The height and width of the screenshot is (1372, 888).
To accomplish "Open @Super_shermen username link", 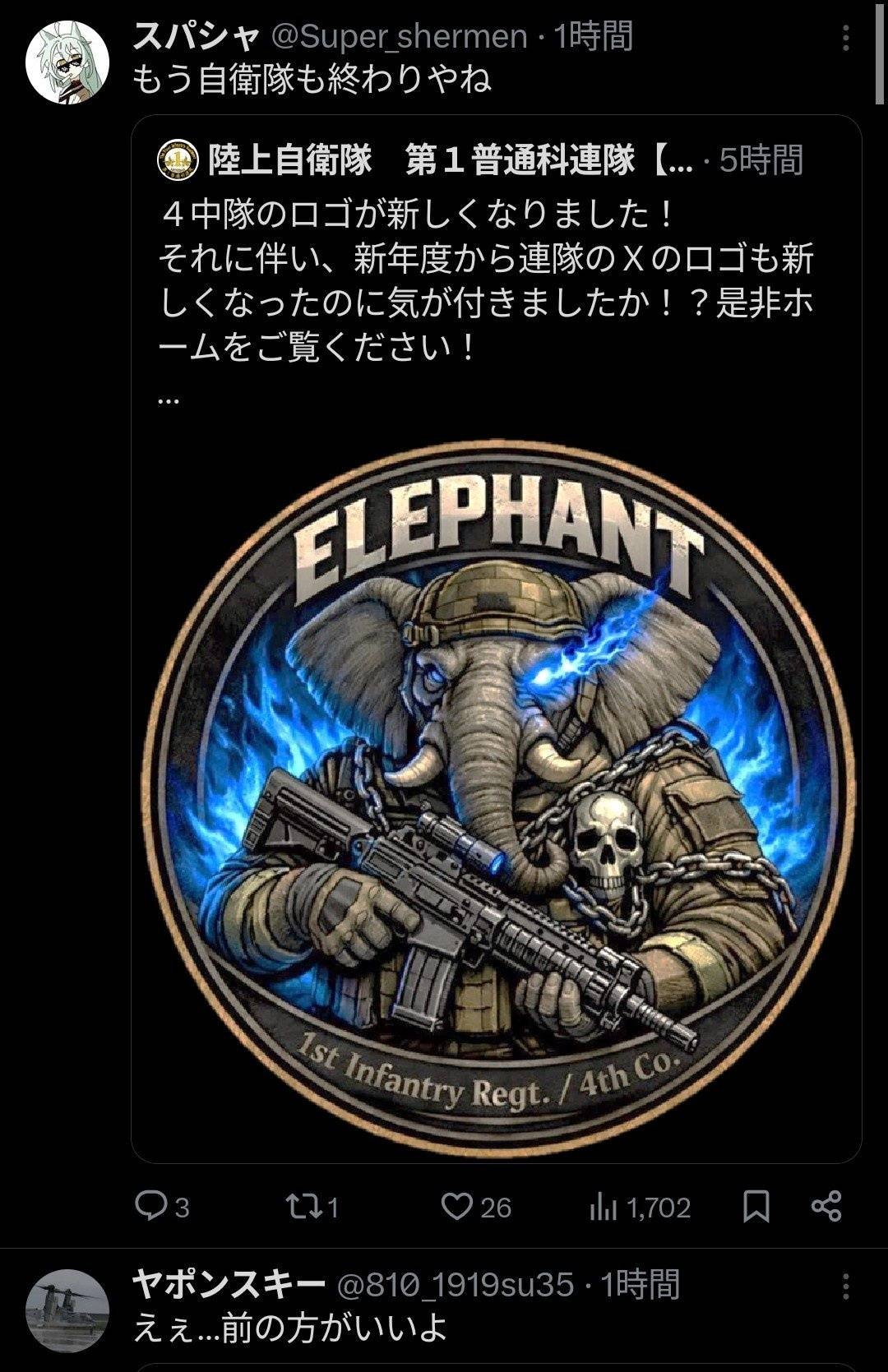I will coord(399,37).
